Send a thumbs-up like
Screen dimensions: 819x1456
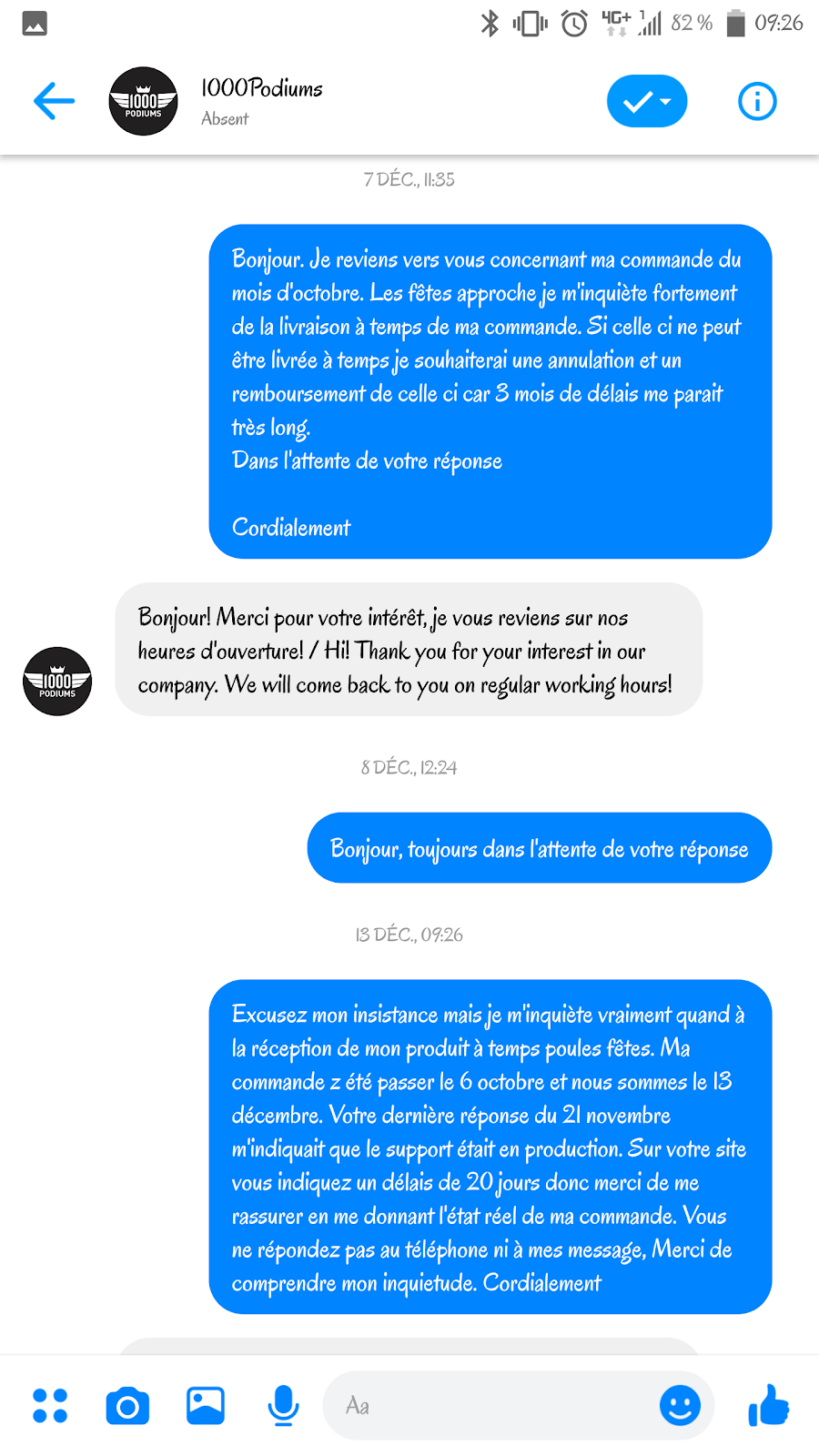pyautogui.click(x=769, y=1406)
